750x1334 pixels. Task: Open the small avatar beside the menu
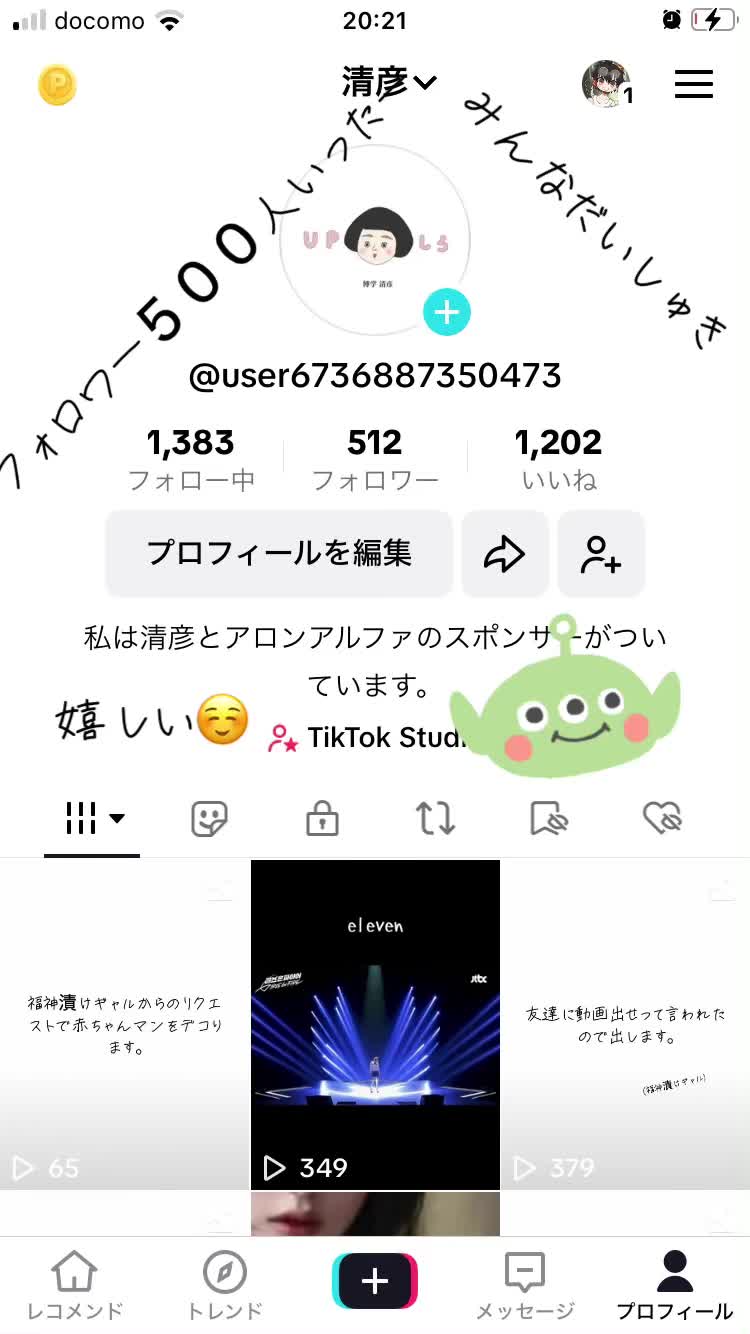coord(607,84)
